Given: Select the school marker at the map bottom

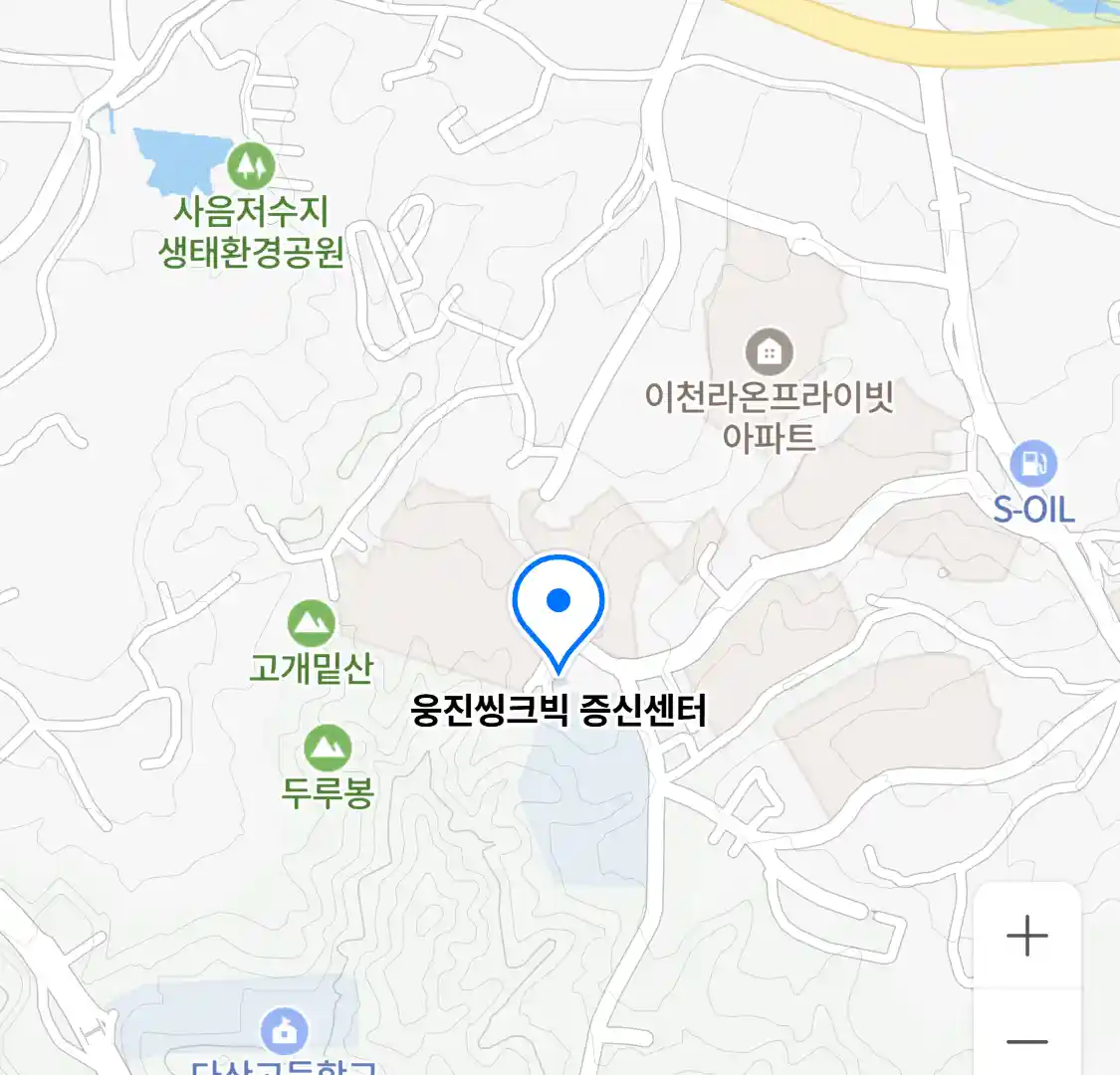Looking at the screenshot, I should pos(284,1031).
